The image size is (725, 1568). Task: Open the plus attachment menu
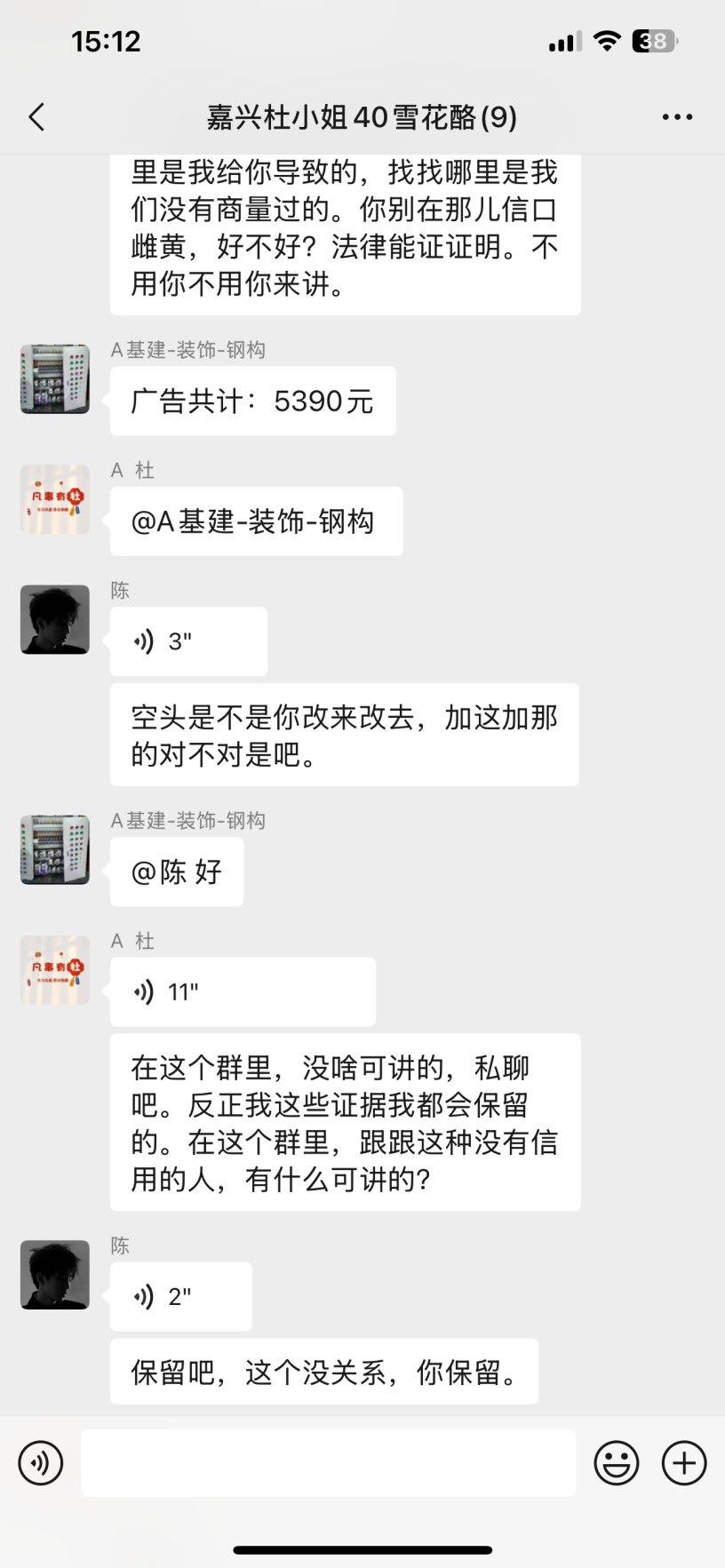(x=683, y=1463)
